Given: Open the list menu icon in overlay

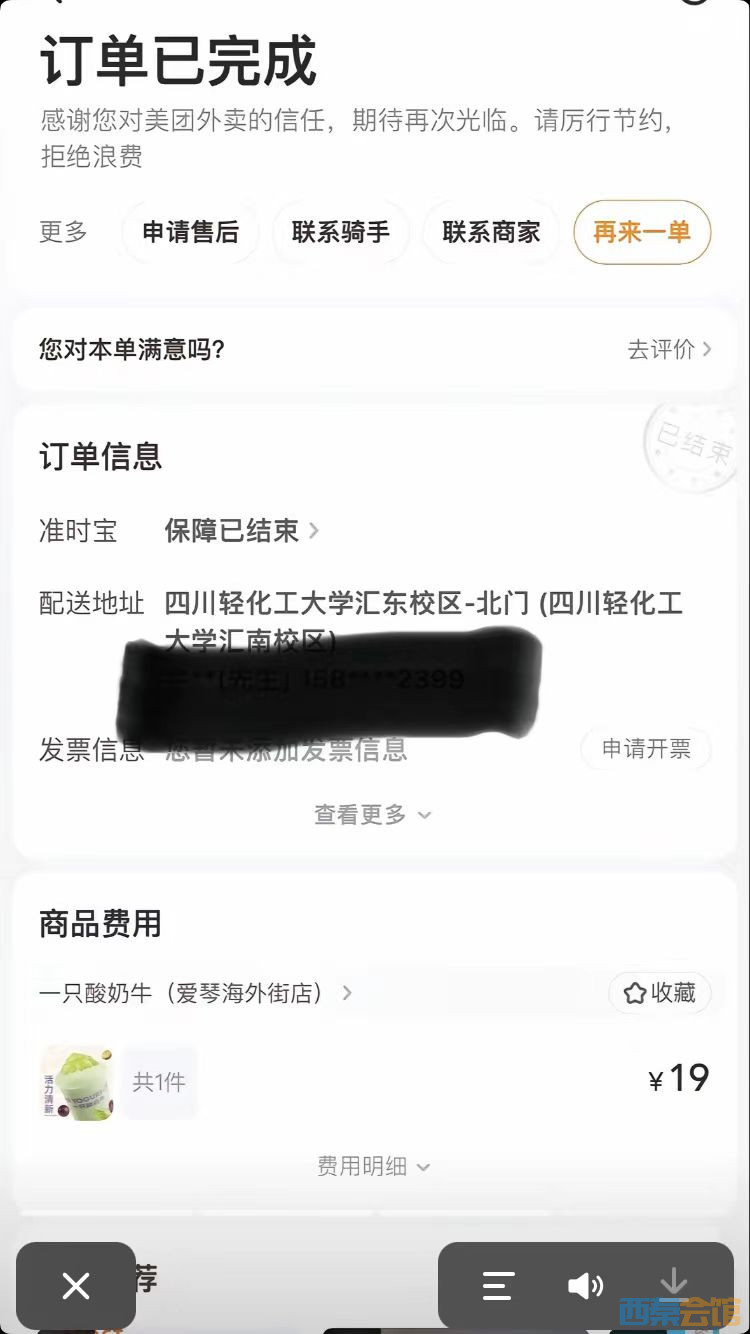Looking at the screenshot, I should coord(498,1286).
